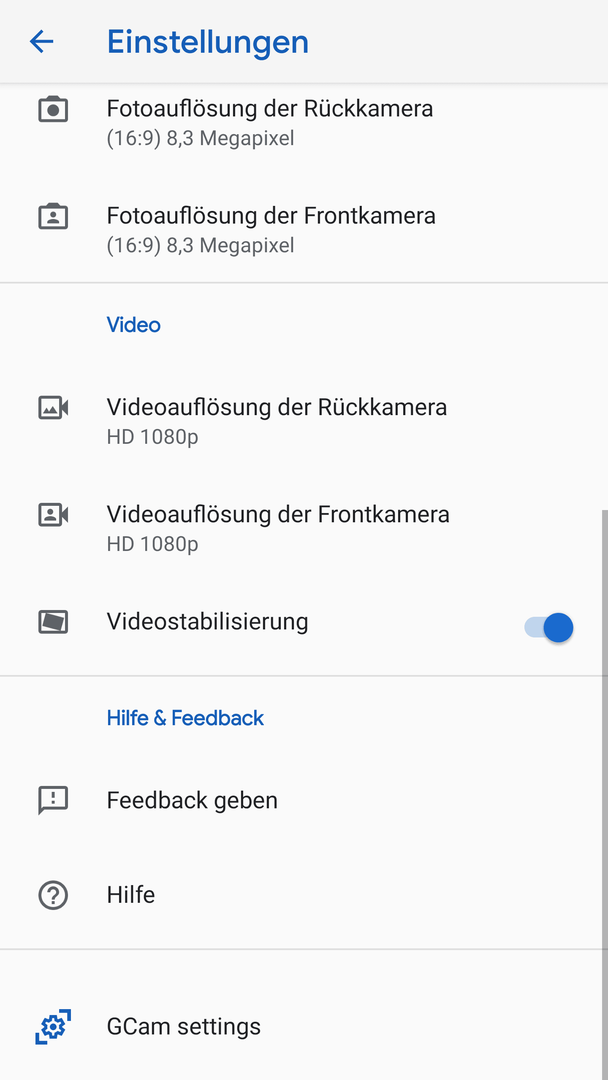
Task: Open Feedback geben
Action: click(x=304, y=800)
